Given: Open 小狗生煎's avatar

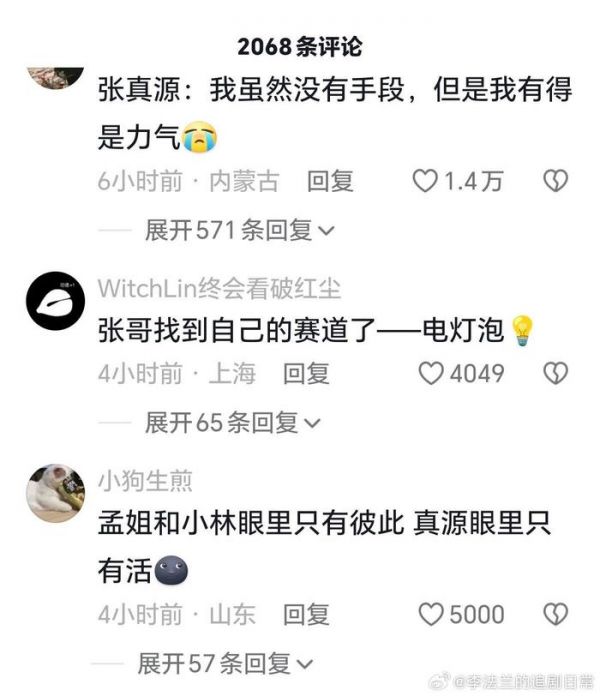Looking at the screenshot, I should coord(54,492).
